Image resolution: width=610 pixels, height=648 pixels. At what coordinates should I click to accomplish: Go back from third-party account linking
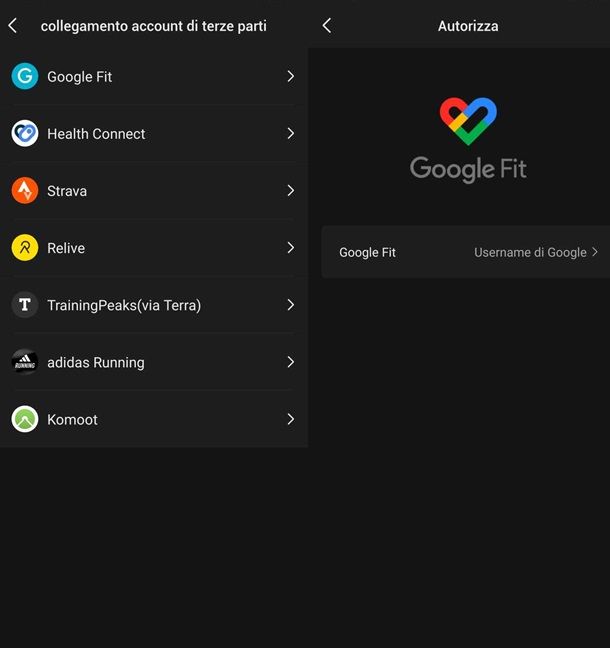click(13, 26)
